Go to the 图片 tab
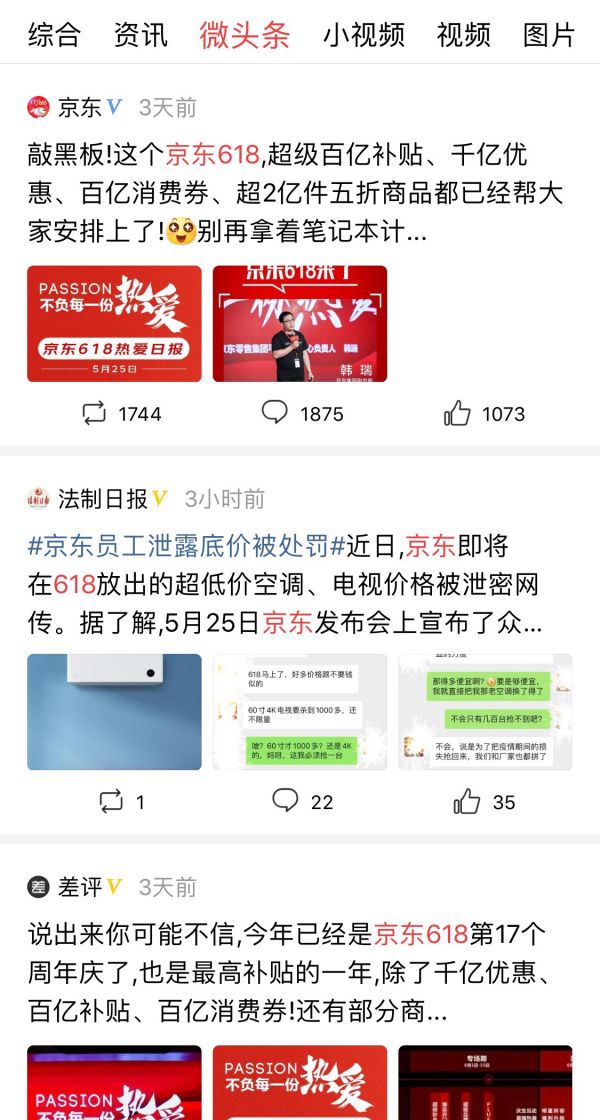The height and width of the screenshot is (1120, 600). (x=549, y=35)
